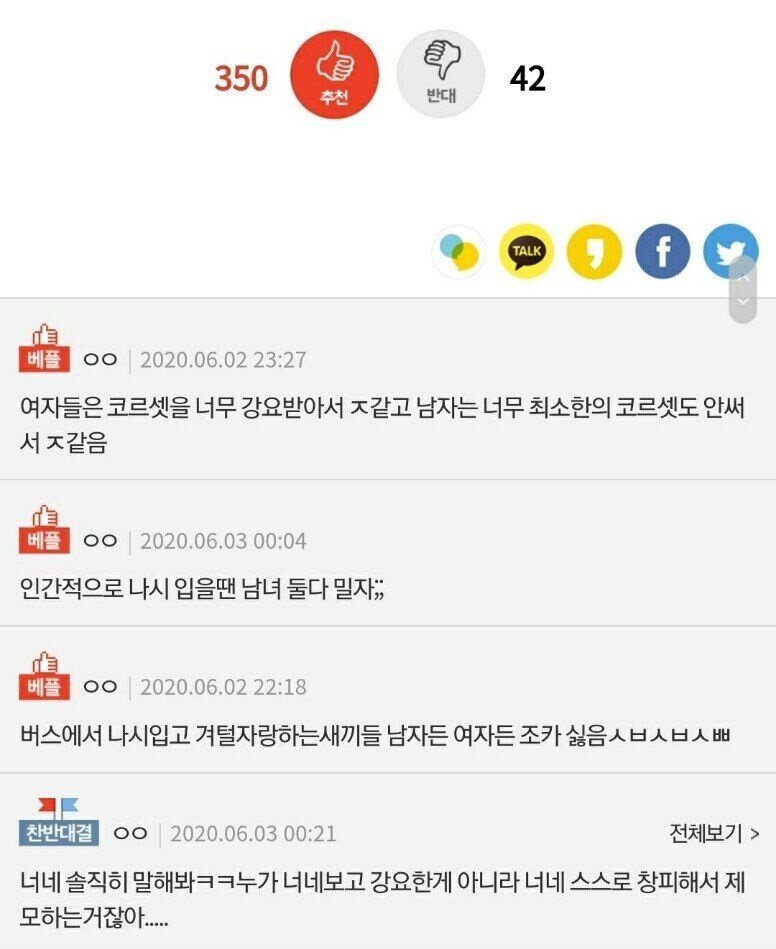
Task: Share via KakaoTalk icon
Action: pyautogui.click(x=527, y=251)
